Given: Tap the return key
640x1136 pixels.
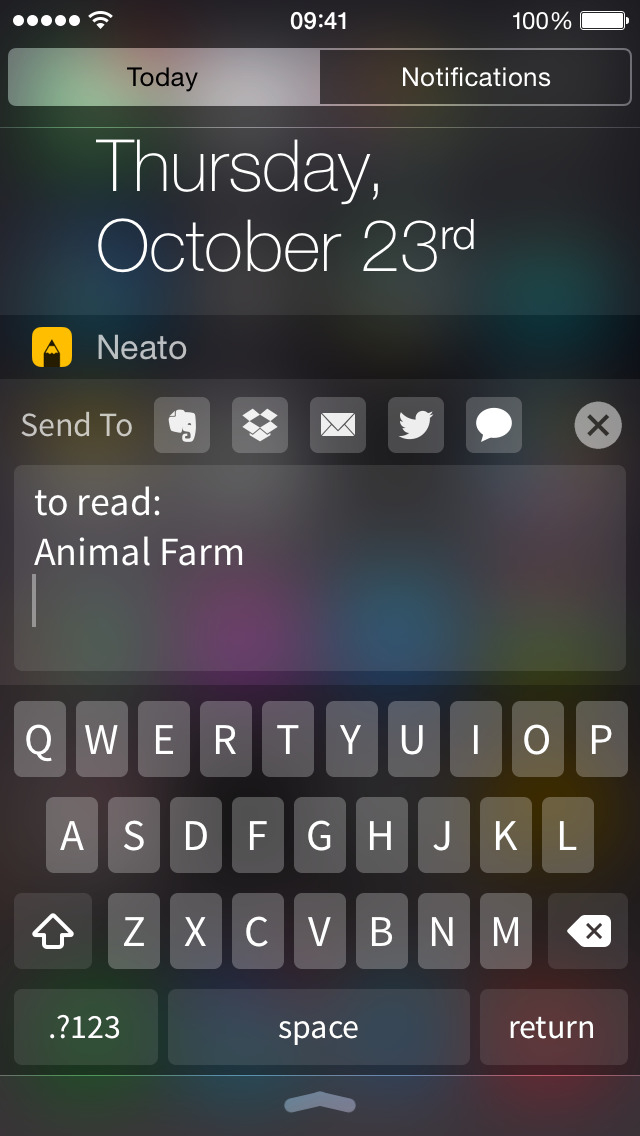Looking at the screenshot, I should (554, 1027).
